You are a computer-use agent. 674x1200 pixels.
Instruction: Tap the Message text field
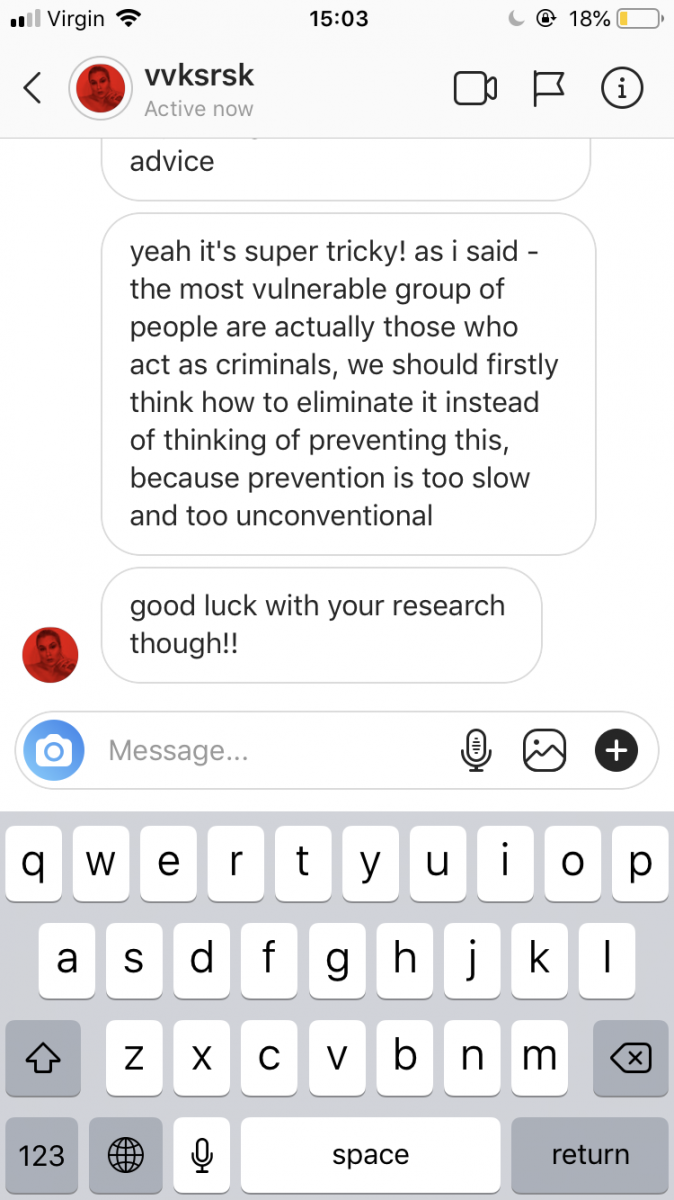pos(270,750)
